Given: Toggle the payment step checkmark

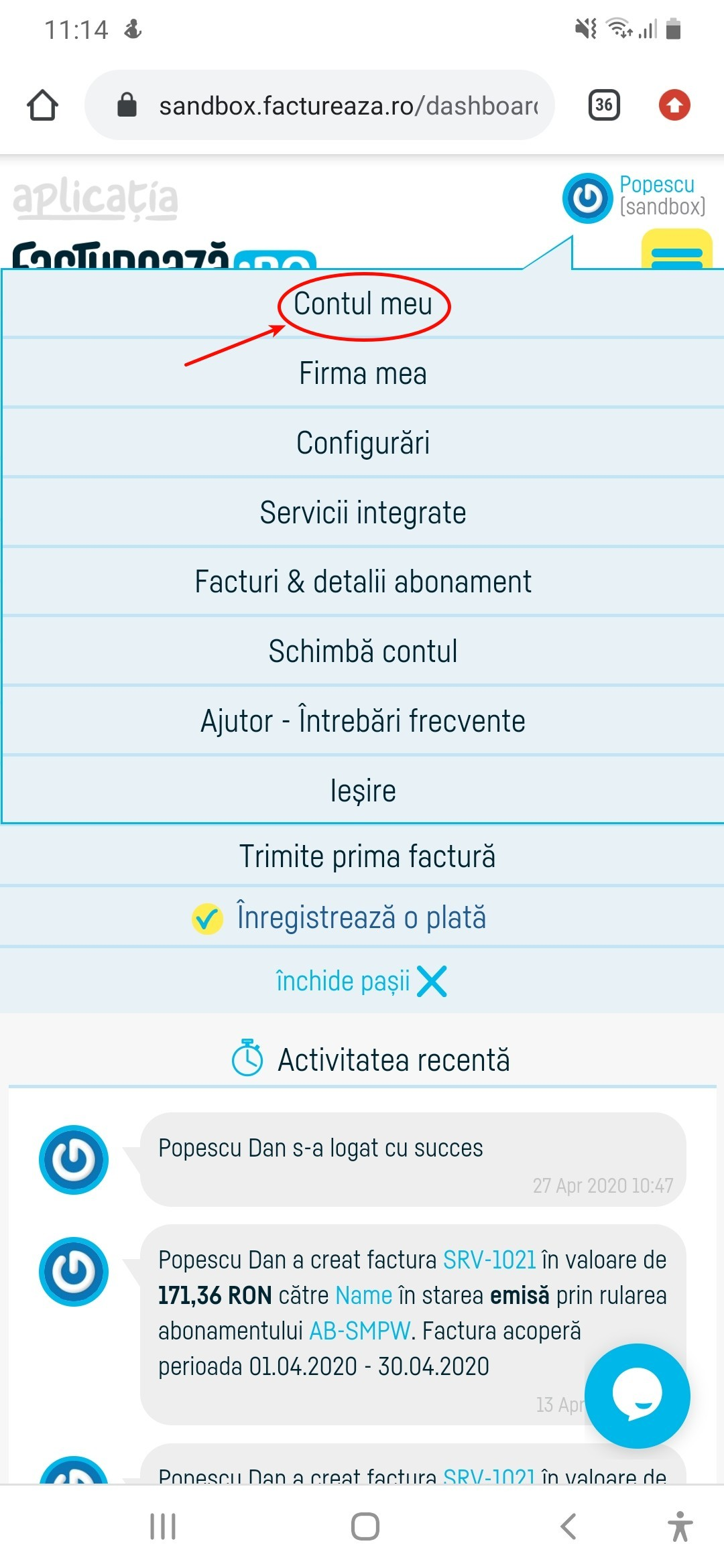Looking at the screenshot, I should click(206, 917).
